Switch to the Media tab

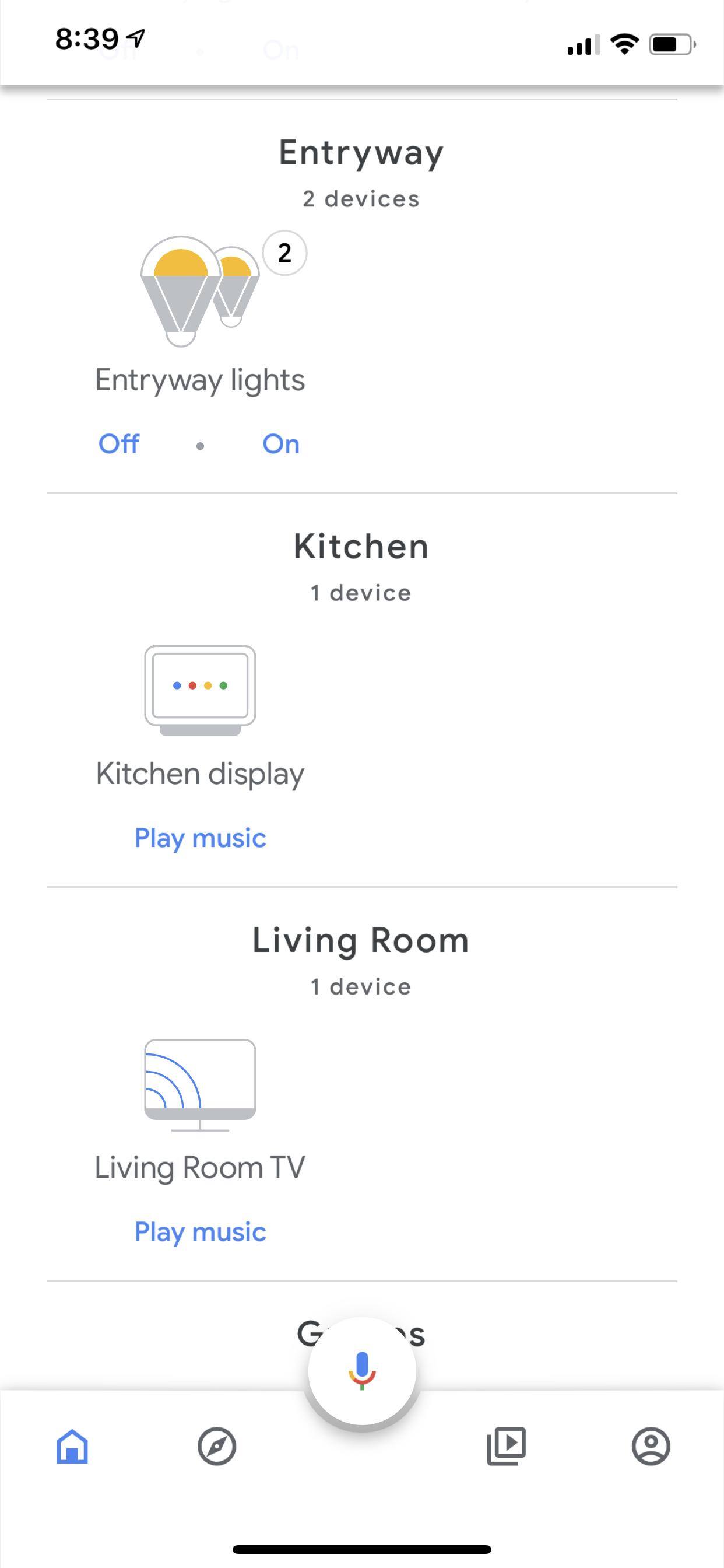pos(506,1446)
